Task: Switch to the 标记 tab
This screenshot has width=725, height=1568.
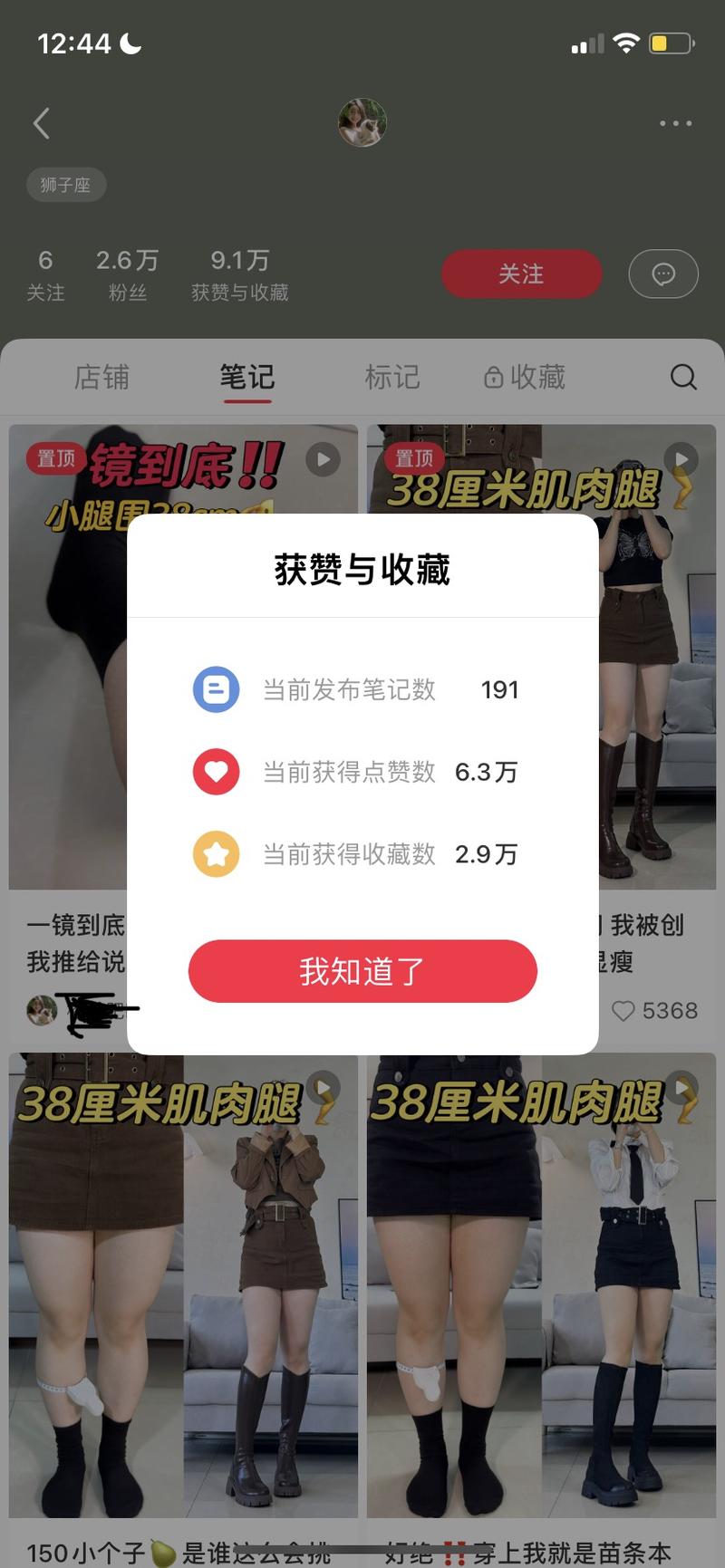Action: [391, 377]
